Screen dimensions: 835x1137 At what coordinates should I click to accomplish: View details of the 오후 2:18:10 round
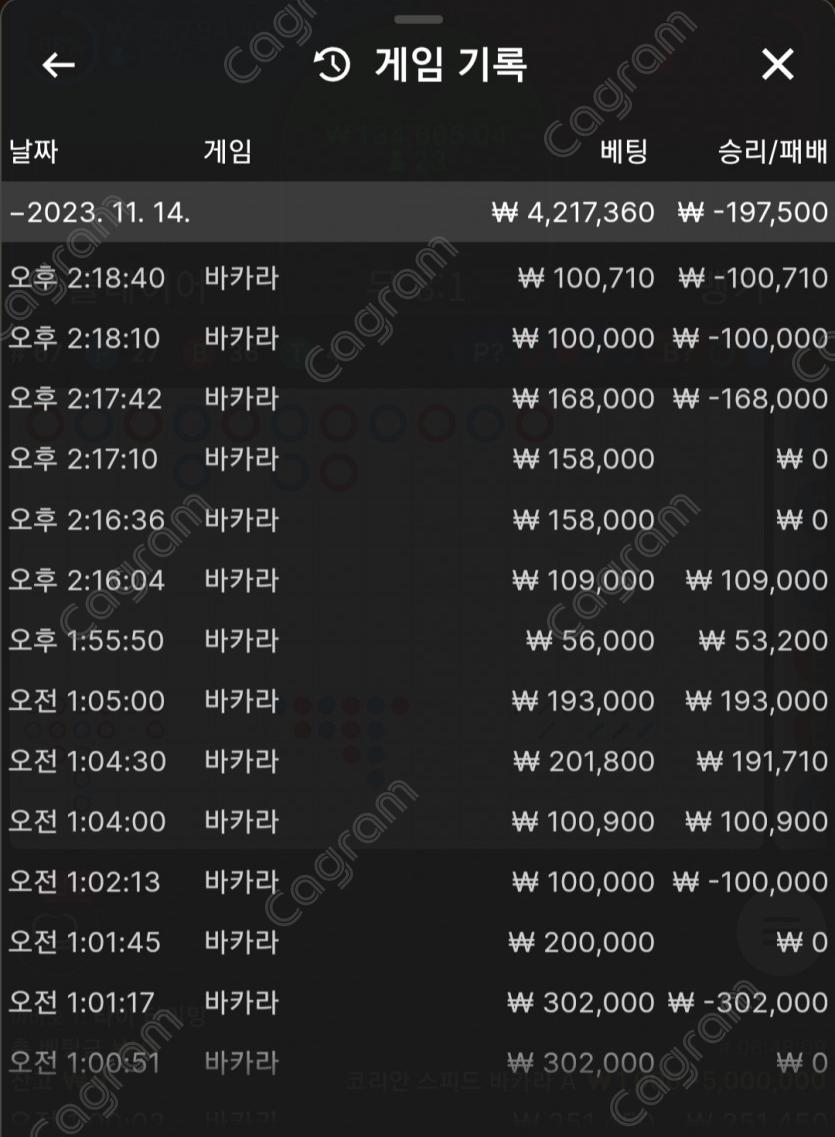point(417,338)
